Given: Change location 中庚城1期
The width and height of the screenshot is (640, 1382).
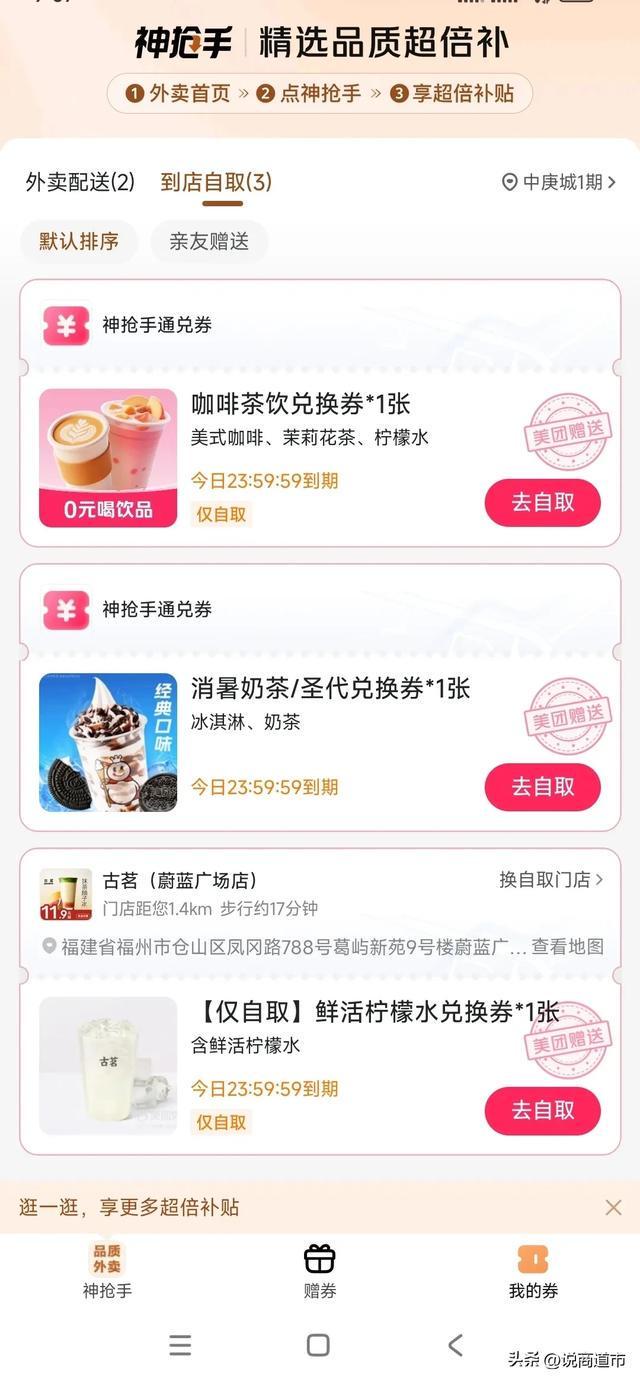Looking at the screenshot, I should pyautogui.click(x=558, y=182).
